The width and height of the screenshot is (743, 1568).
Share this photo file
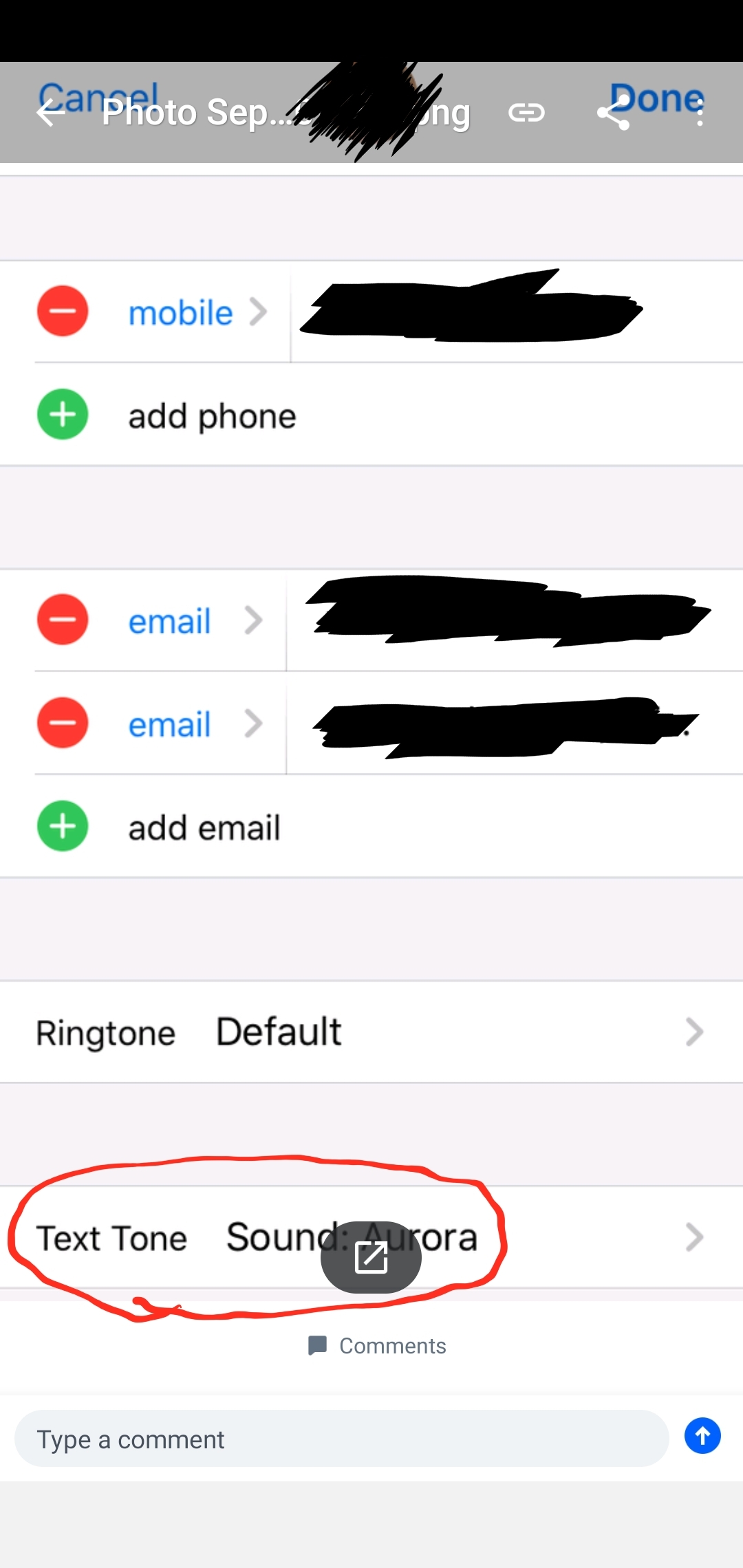(613, 113)
